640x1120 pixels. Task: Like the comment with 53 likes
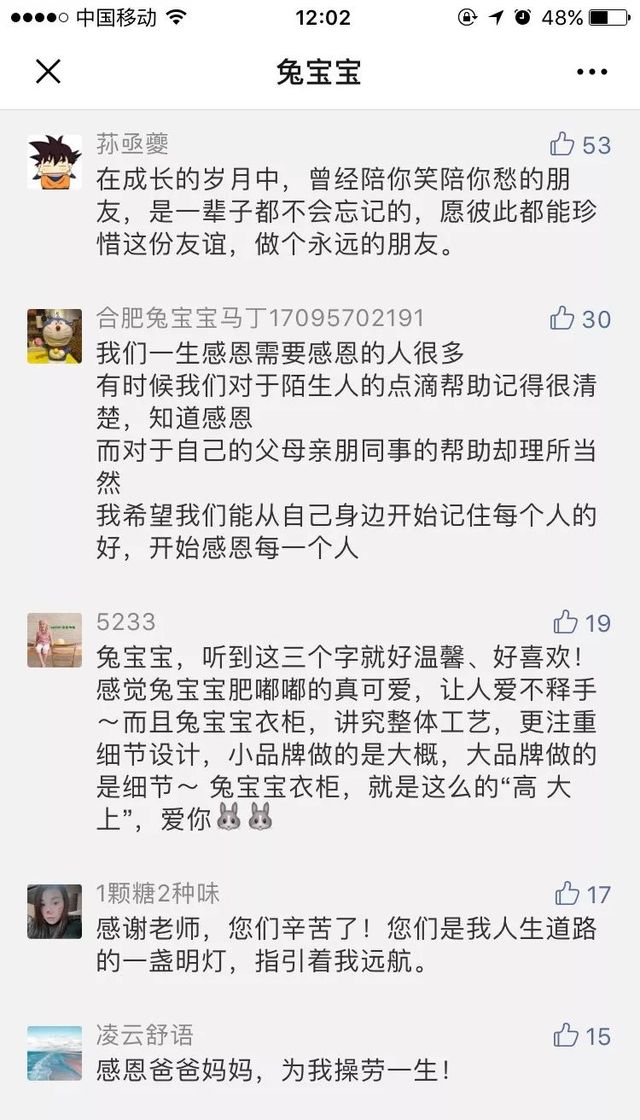562,144
